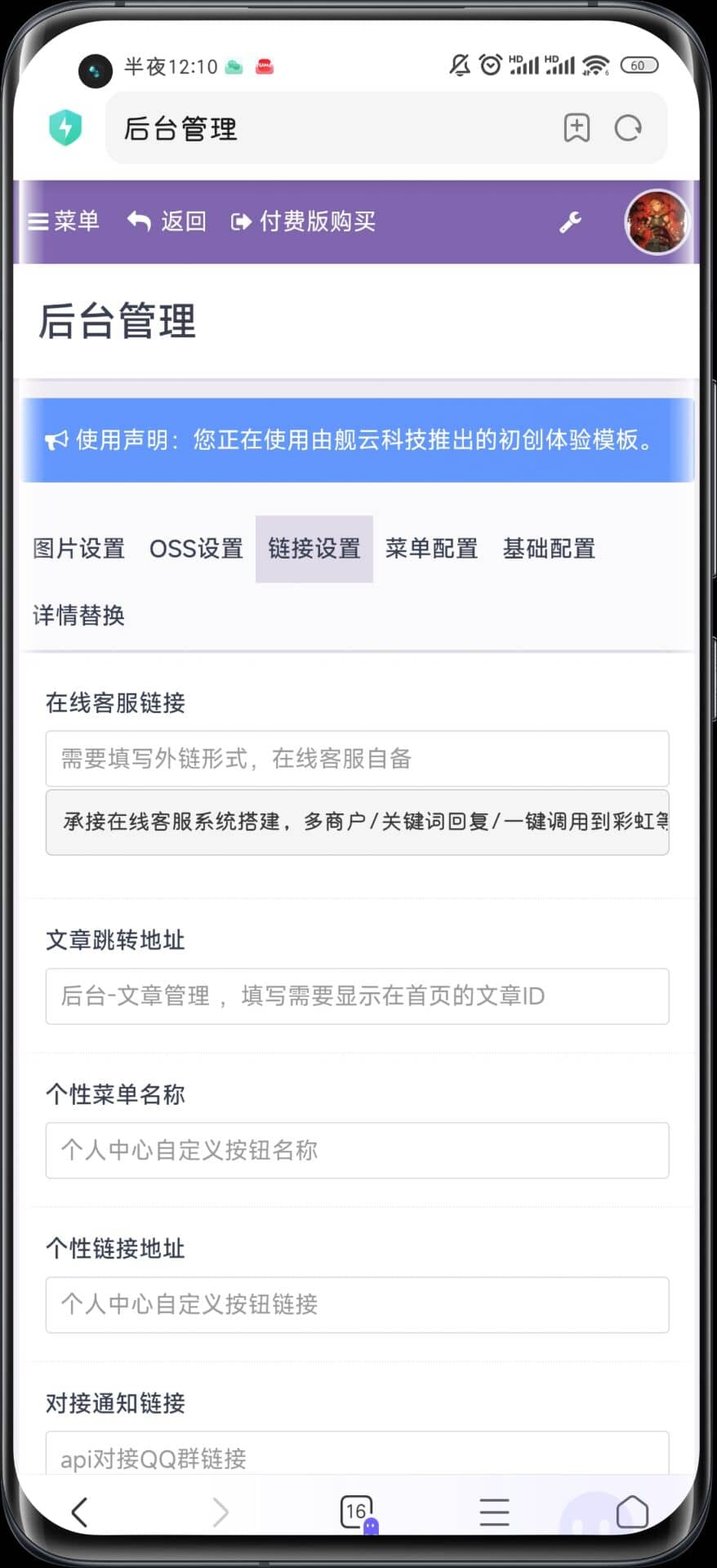Screen dimensions: 717x1568
Task: Open the 基础配置 tab
Action: point(548,549)
